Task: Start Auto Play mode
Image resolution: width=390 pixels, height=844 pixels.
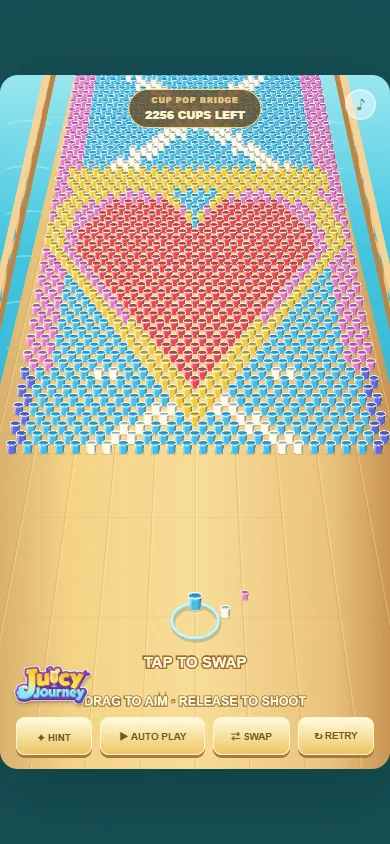Action: [152, 736]
